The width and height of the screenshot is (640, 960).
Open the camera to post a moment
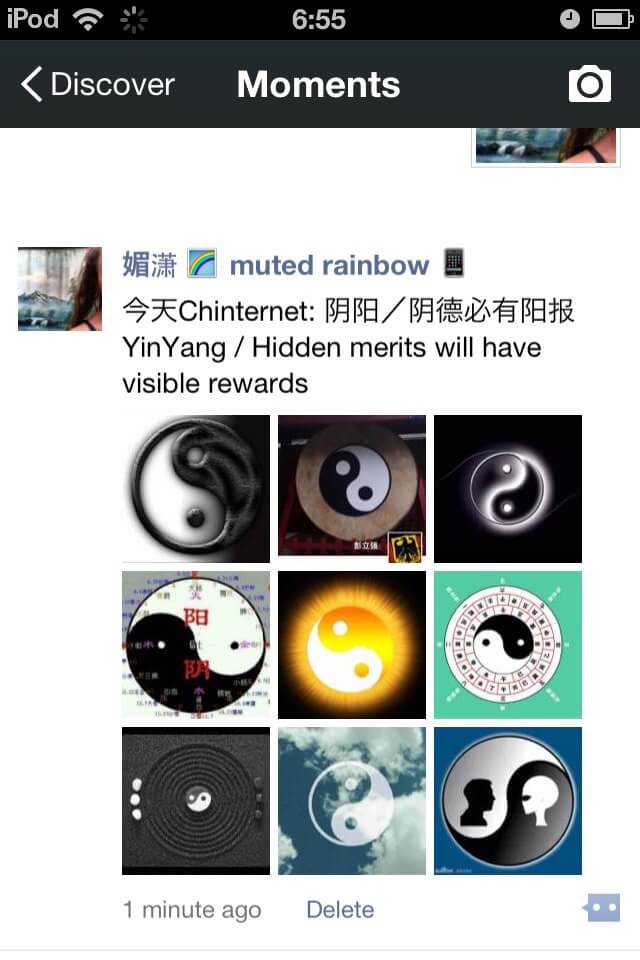click(x=589, y=85)
